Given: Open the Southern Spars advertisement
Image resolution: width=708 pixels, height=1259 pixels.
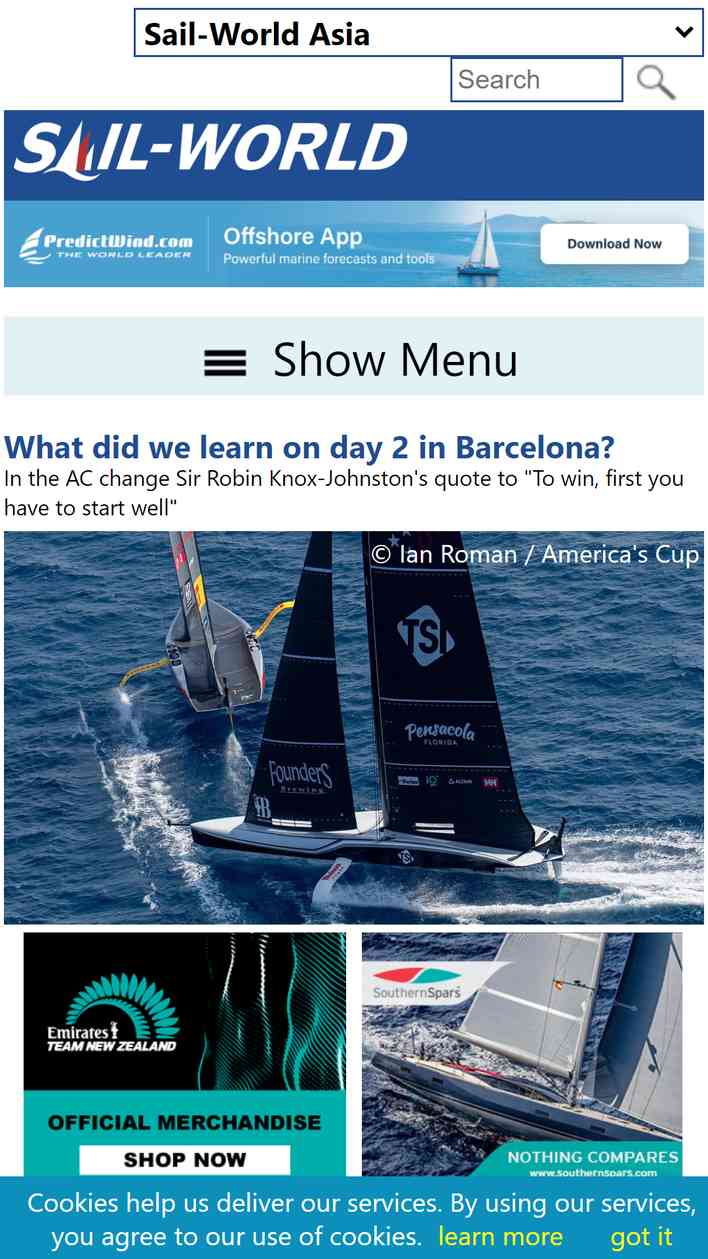Looking at the screenshot, I should pos(522,1054).
